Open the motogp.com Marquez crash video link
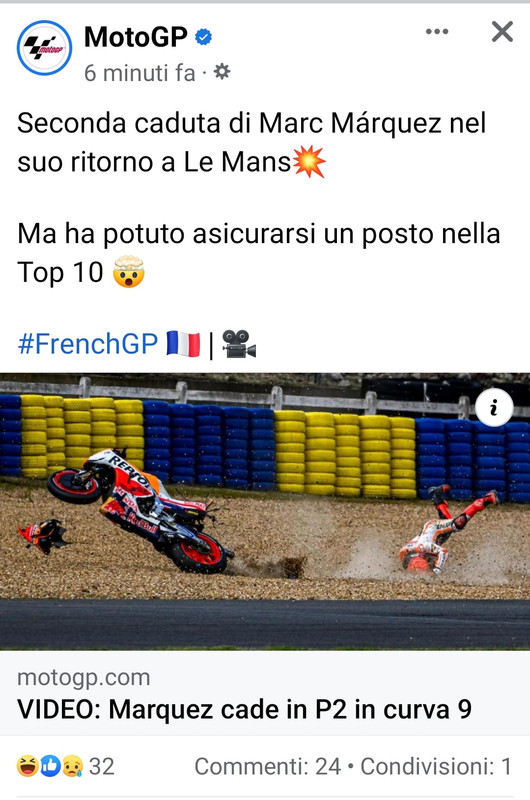 tap(265, 693)
